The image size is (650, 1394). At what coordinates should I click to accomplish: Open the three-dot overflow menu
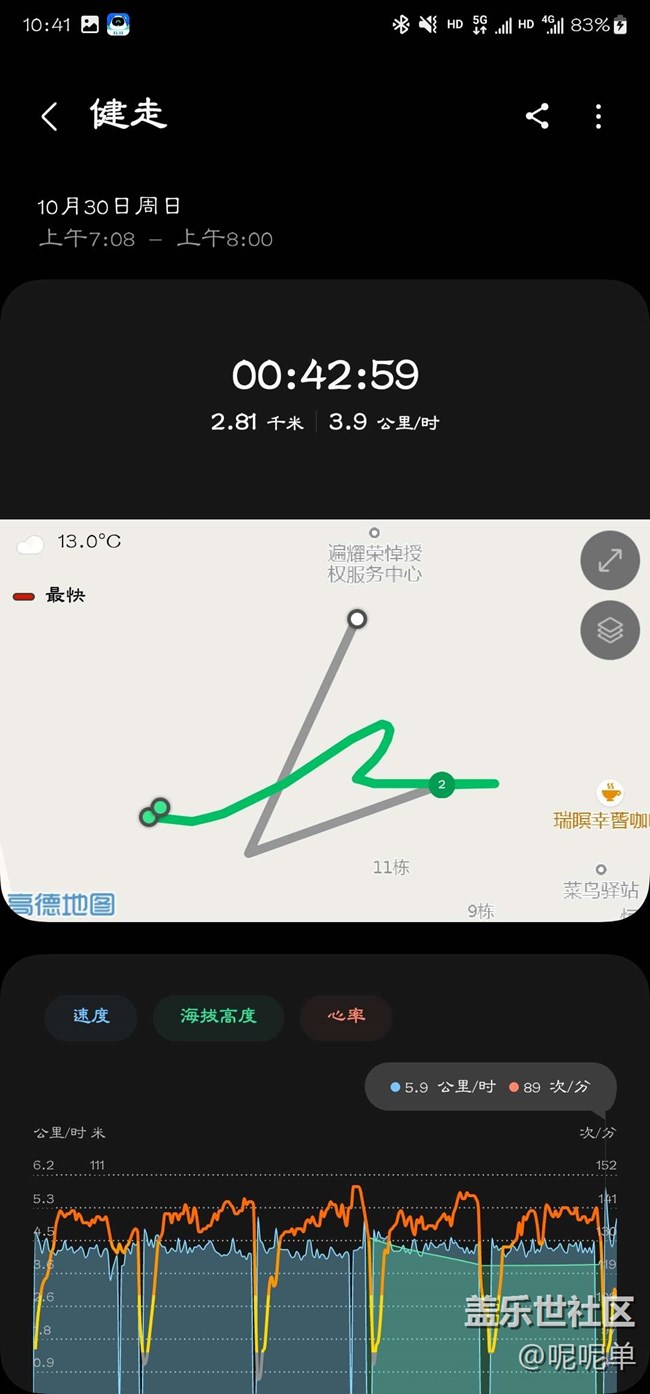pyautogui.click(x=598, y=116)
